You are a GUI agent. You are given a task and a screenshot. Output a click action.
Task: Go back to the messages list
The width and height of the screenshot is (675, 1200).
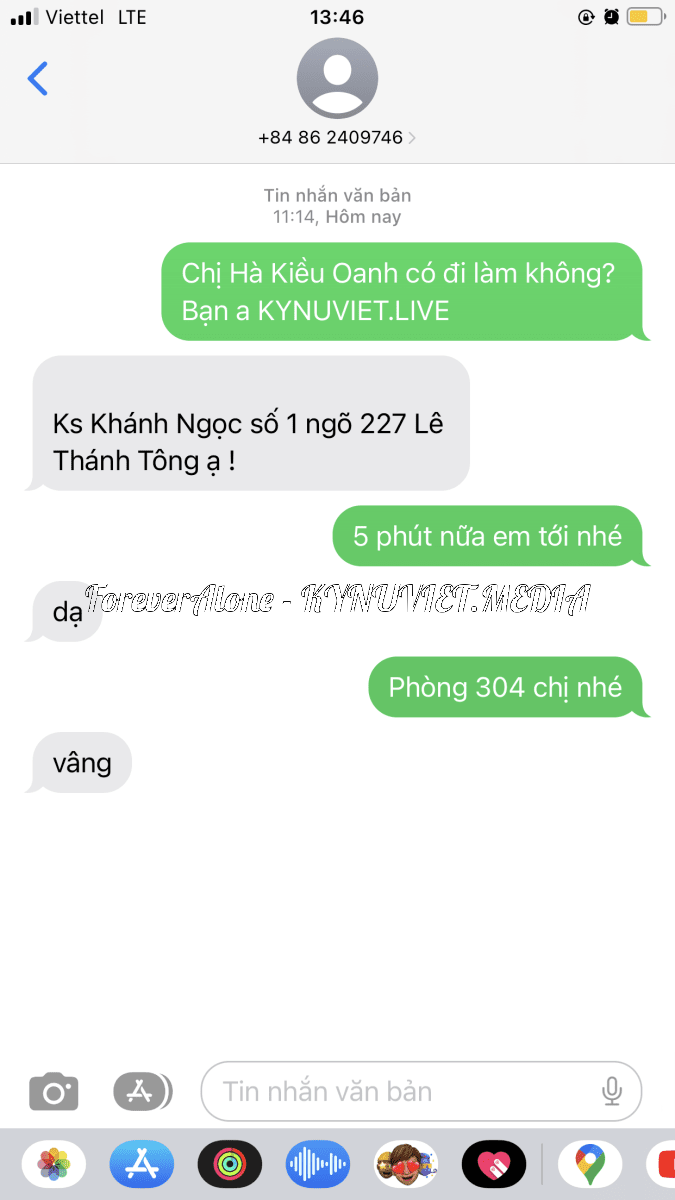pyautogui.click(x=38, y=78)
